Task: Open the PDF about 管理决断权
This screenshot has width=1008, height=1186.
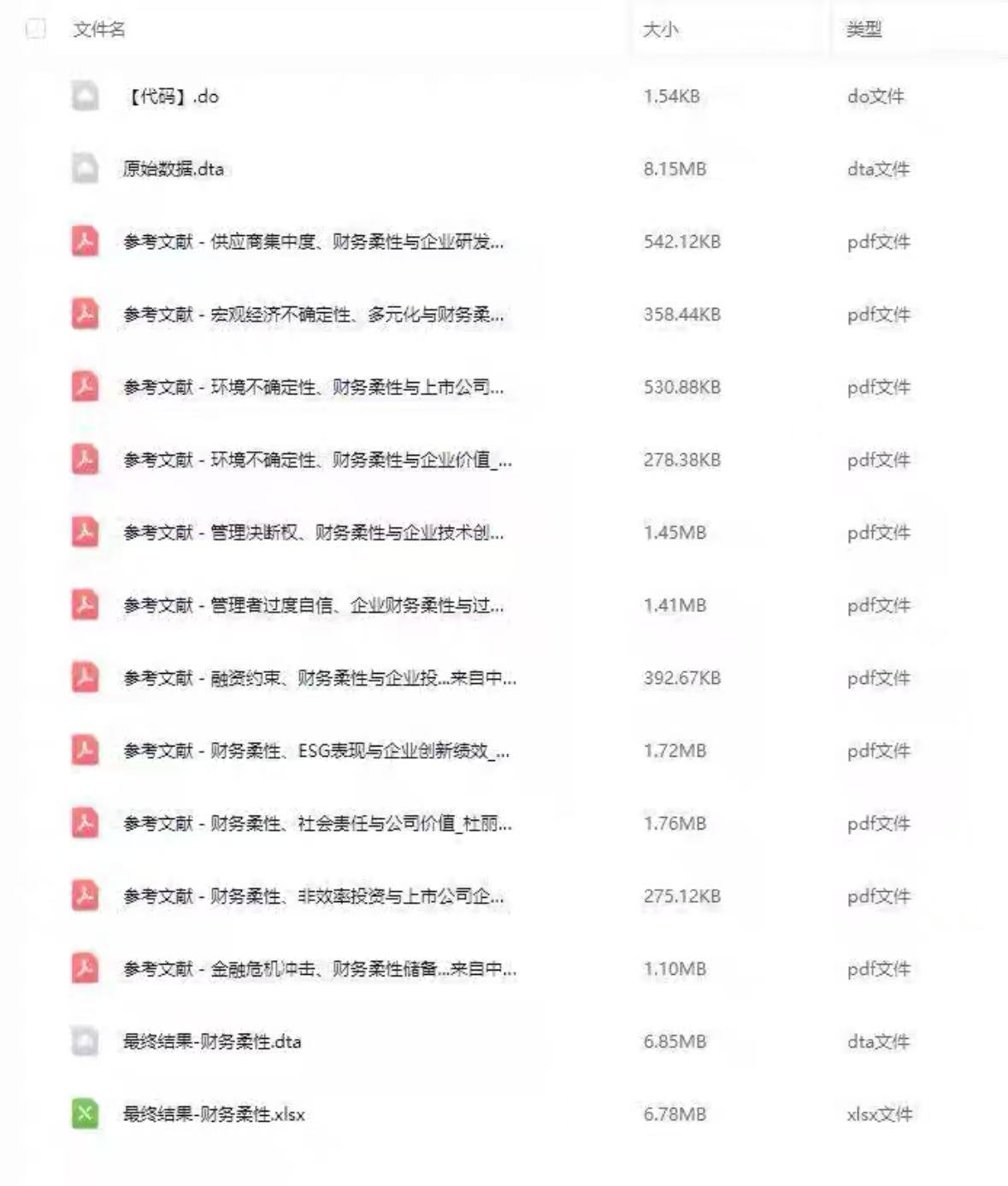Action: [x=313, y=533]
